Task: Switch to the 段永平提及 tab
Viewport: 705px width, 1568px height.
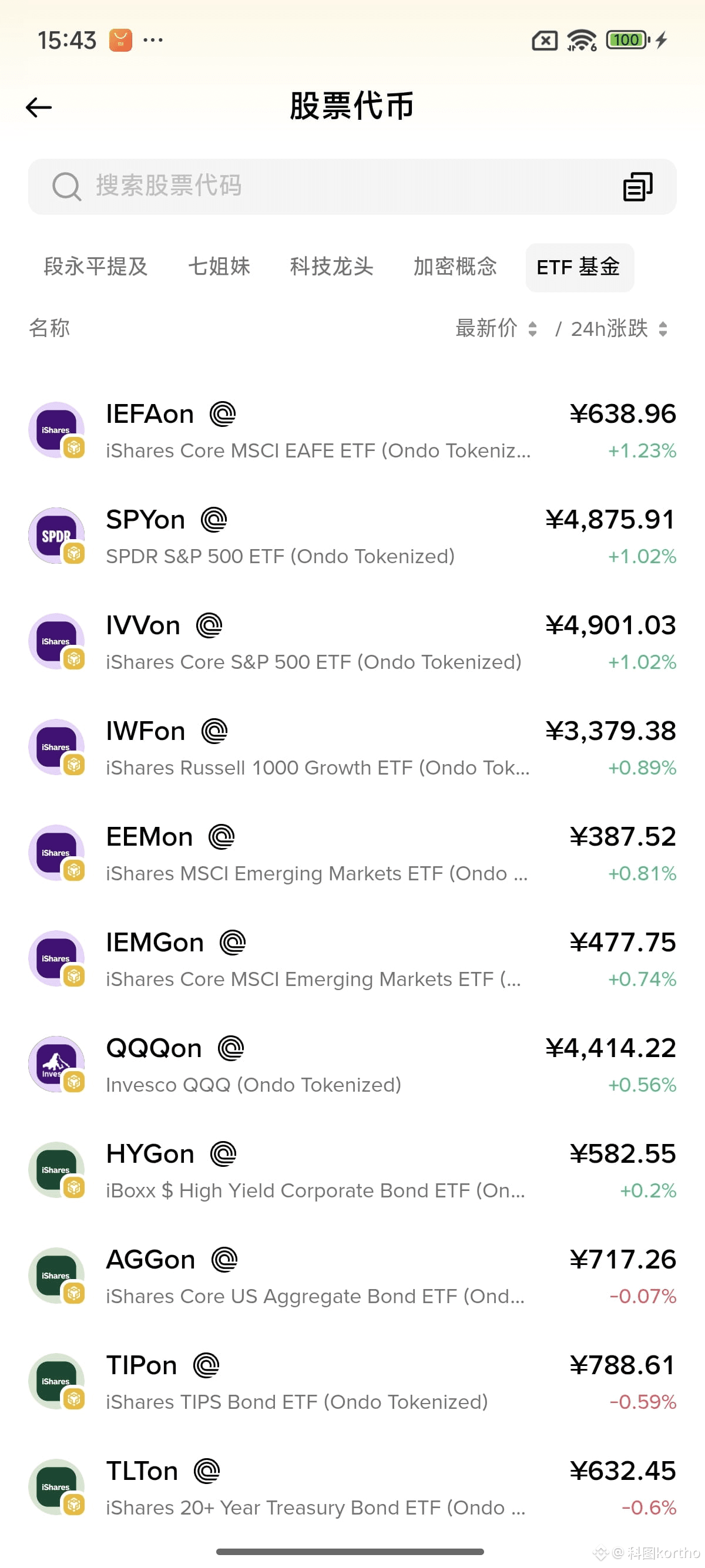Action: click(96, 267)
